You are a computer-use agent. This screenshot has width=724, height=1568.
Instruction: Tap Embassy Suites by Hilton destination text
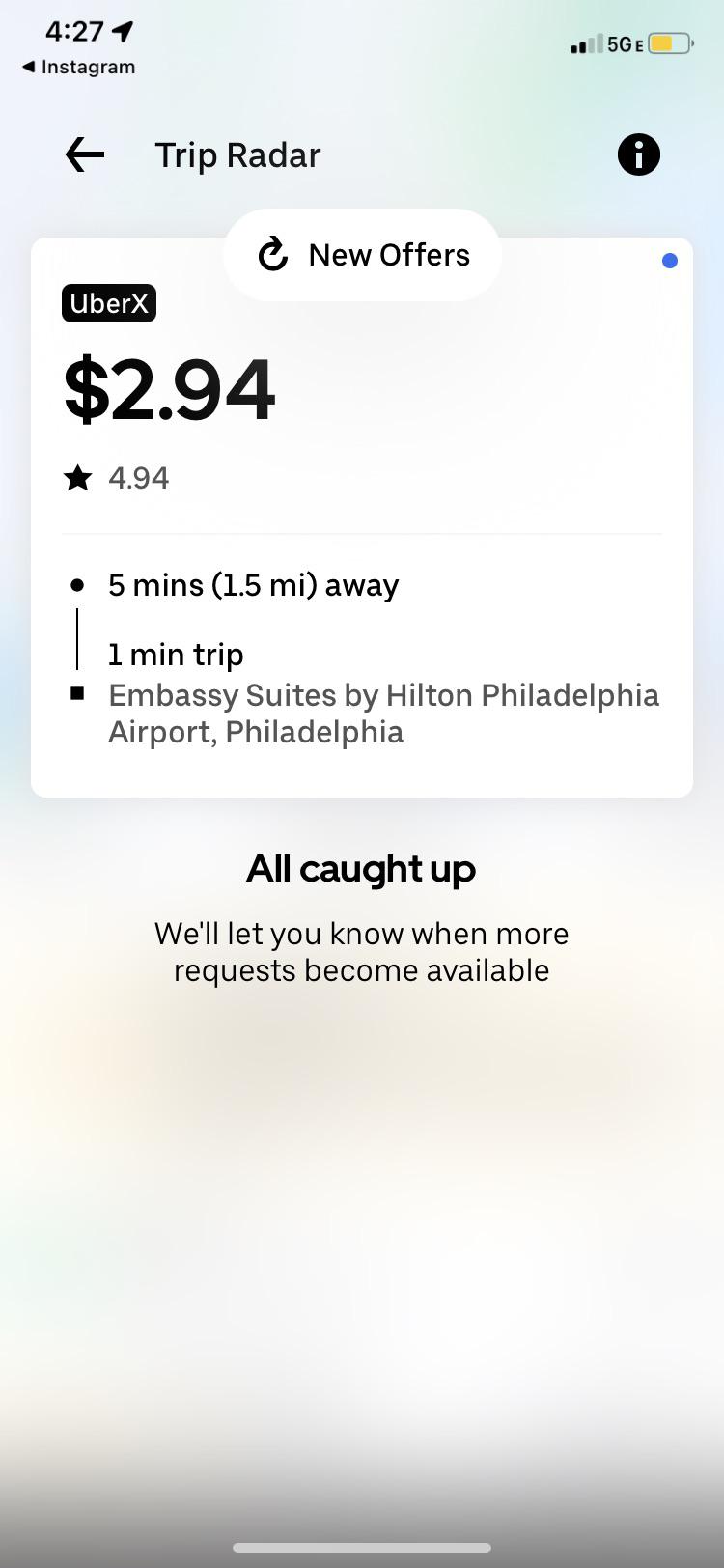[383, 713]
